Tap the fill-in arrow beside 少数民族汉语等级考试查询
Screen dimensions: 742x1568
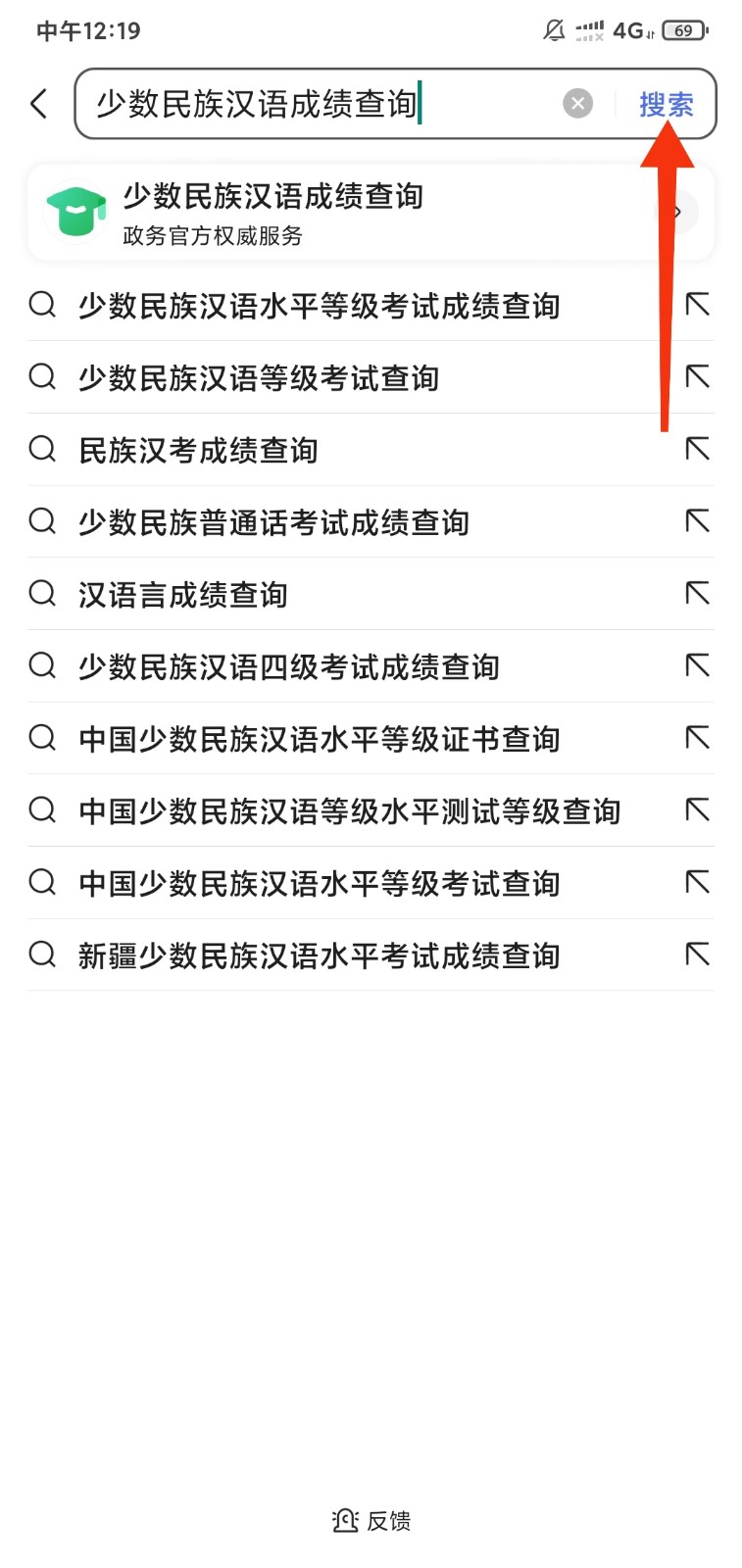697,376
